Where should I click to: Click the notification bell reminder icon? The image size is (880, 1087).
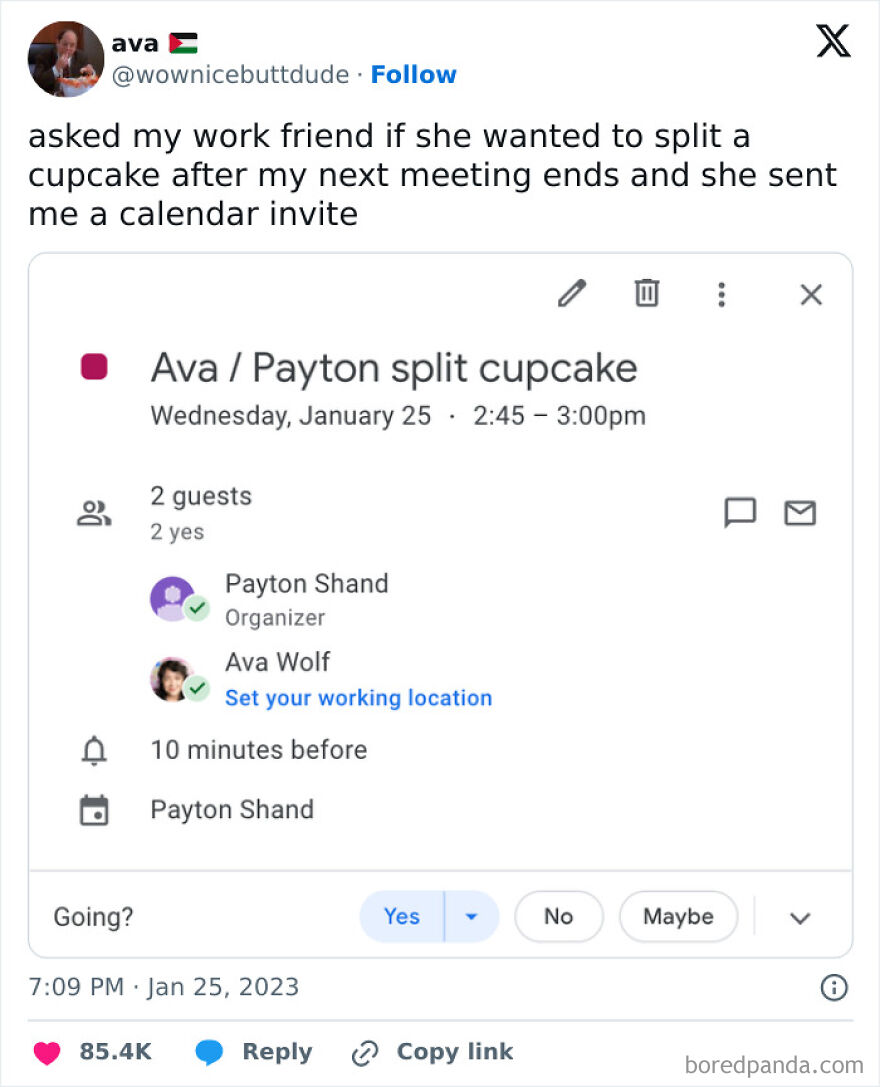point(95,751)
